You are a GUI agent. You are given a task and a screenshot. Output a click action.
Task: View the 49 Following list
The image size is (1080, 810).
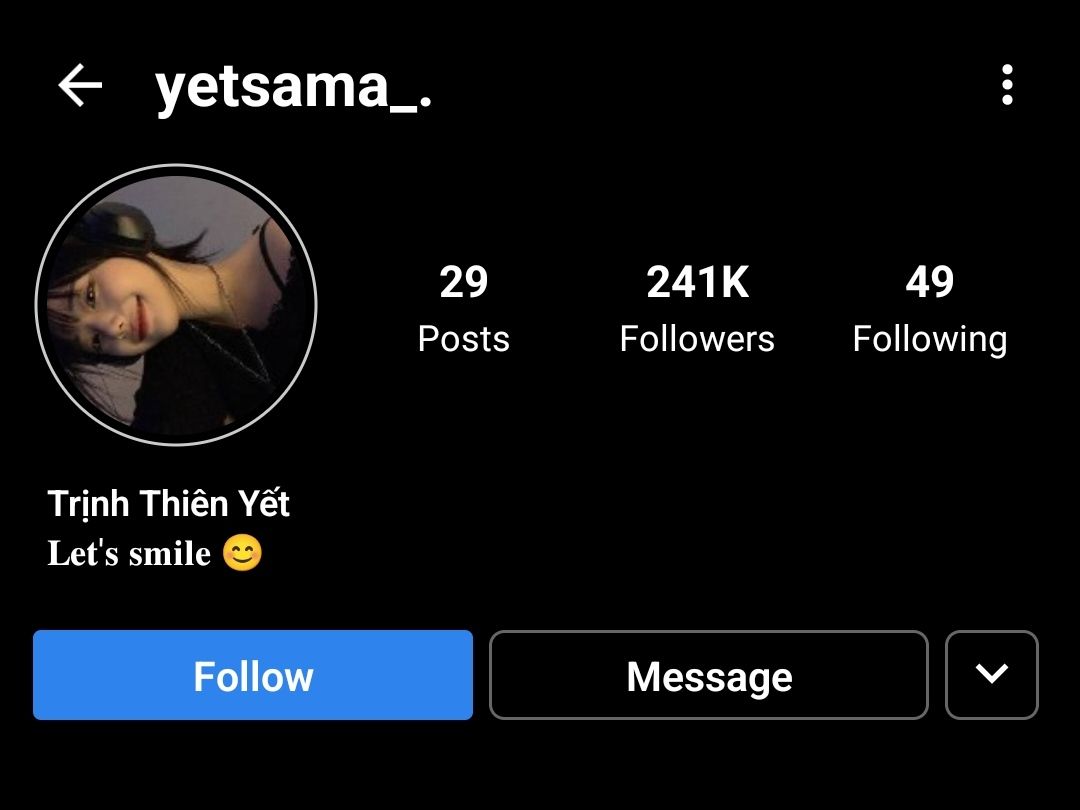pyautogui.click(x=930, y=309)
